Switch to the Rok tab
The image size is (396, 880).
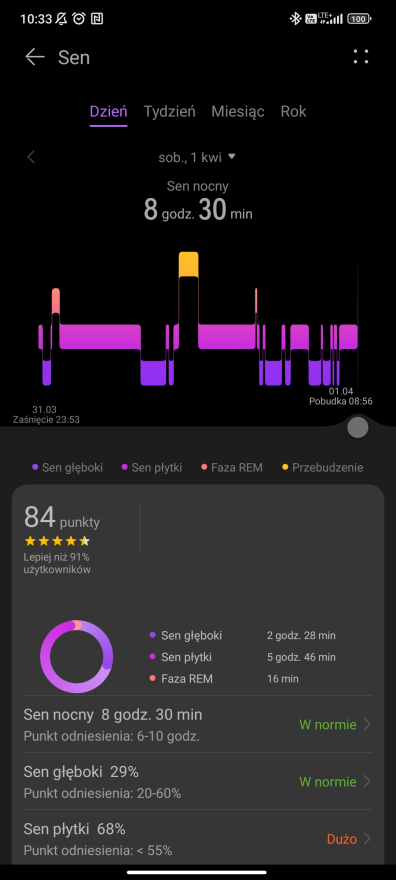[x=293, y=111]
